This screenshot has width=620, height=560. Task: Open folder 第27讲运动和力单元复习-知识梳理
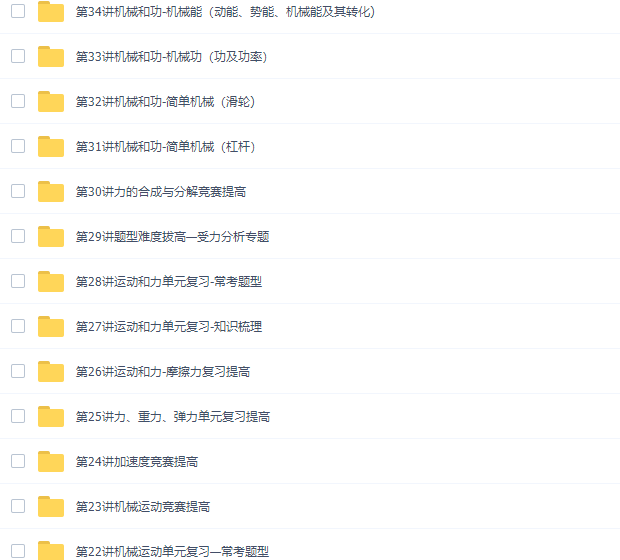[x=168, y=327]
